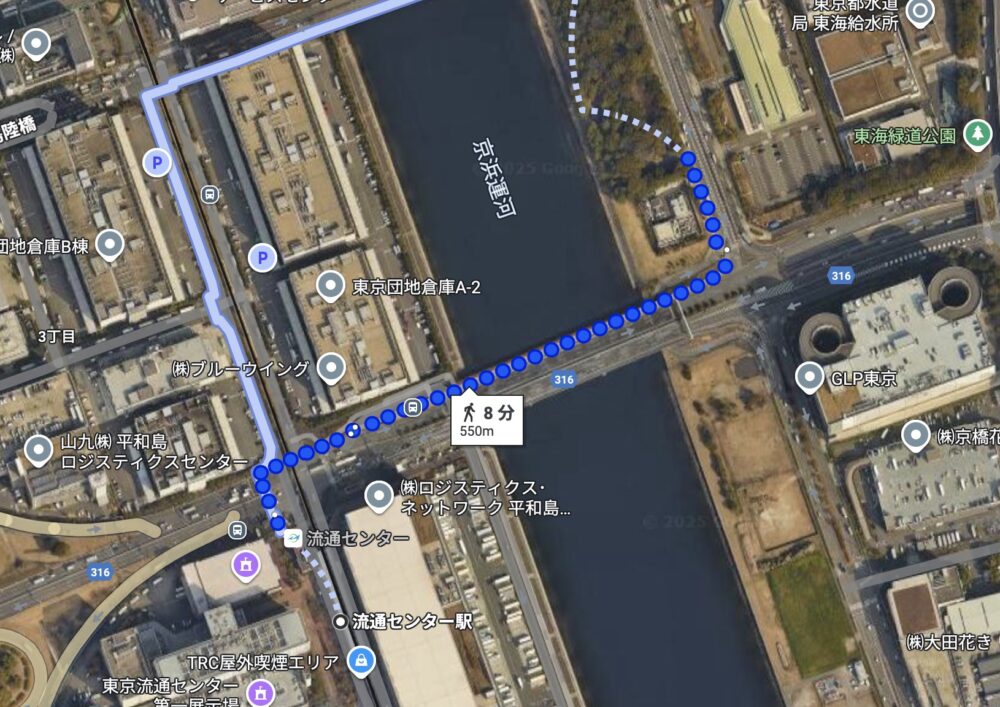This screenshot has height=707, width=1000.
Task: Select the 団地倉庫B棟 place pin
Action: 108,244
